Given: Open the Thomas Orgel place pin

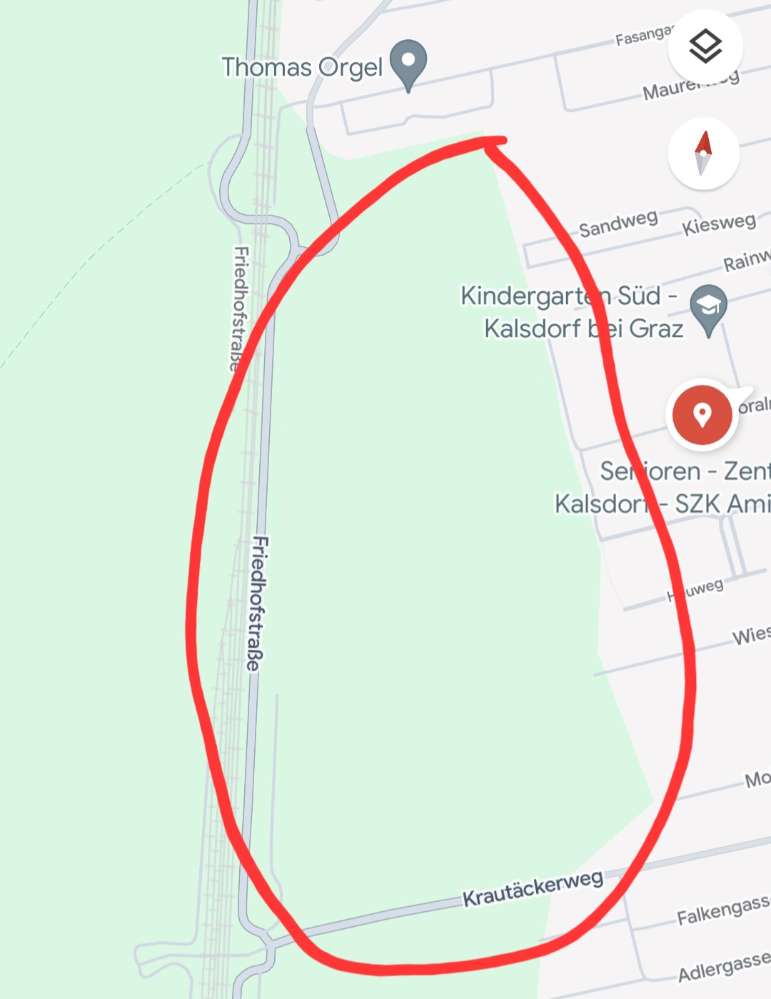Looking at the screenshot, I should [408, 65].
